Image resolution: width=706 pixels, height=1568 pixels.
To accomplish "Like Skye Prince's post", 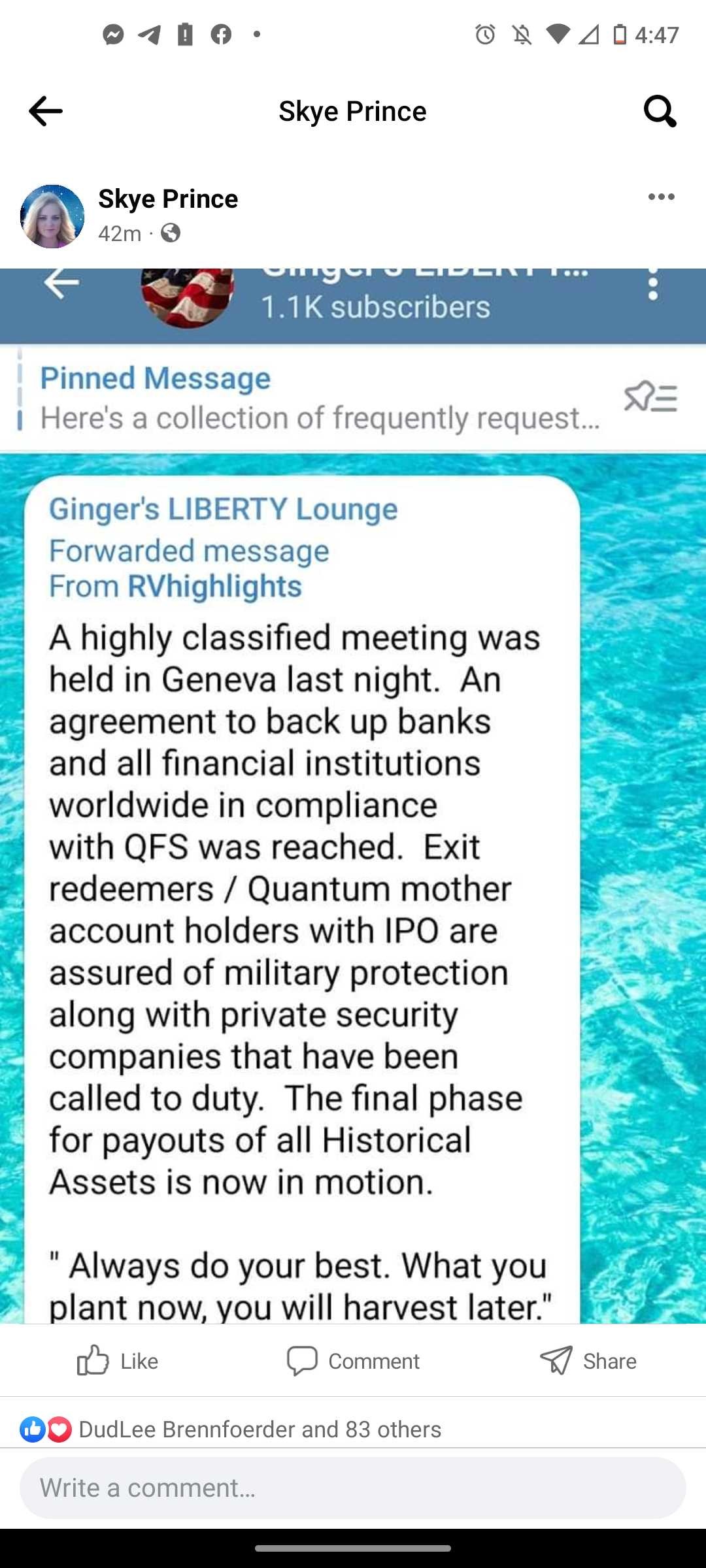I will [118, 1361].
